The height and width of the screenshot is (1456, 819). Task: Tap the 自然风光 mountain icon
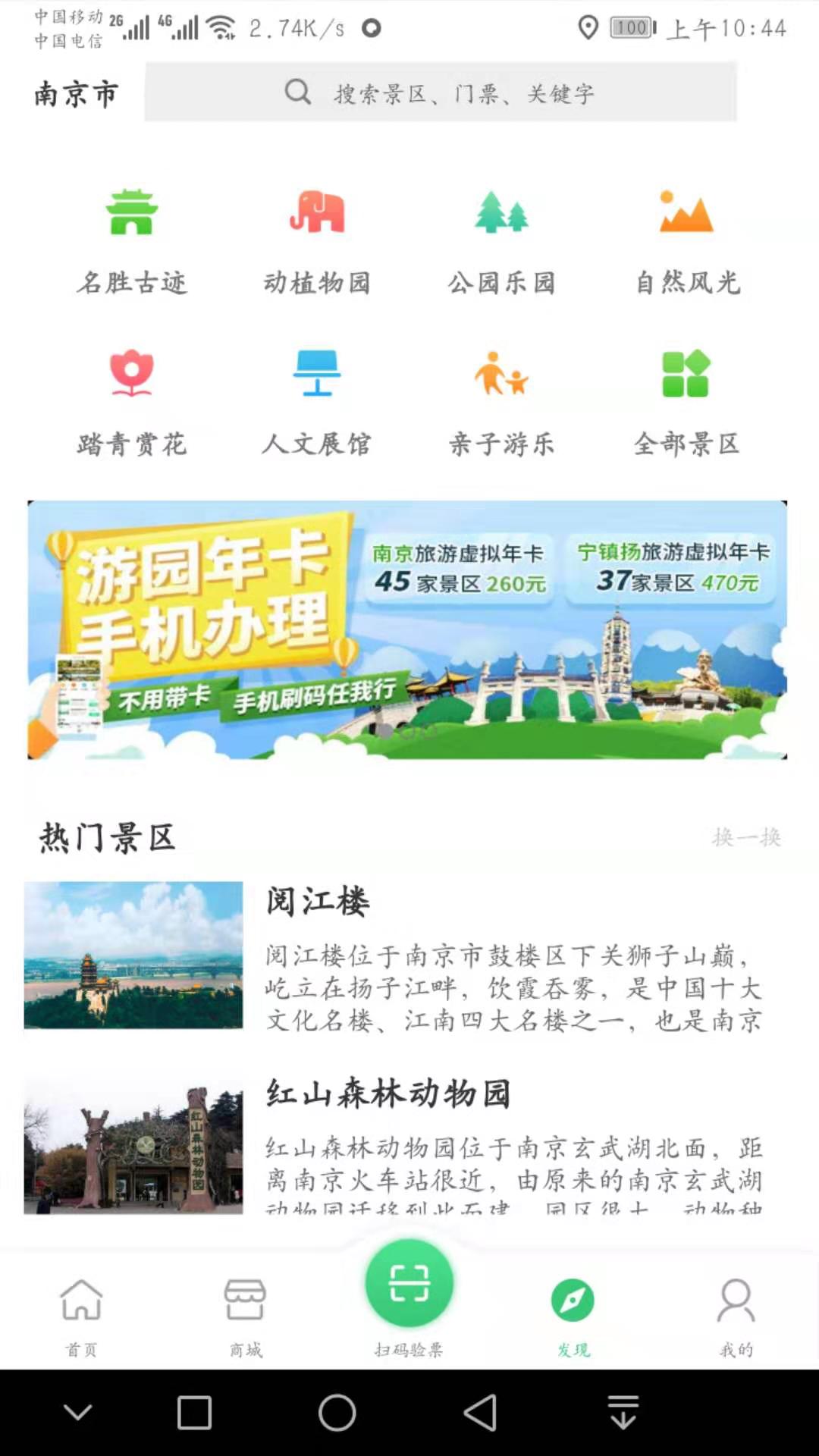[x=685, y=215]
